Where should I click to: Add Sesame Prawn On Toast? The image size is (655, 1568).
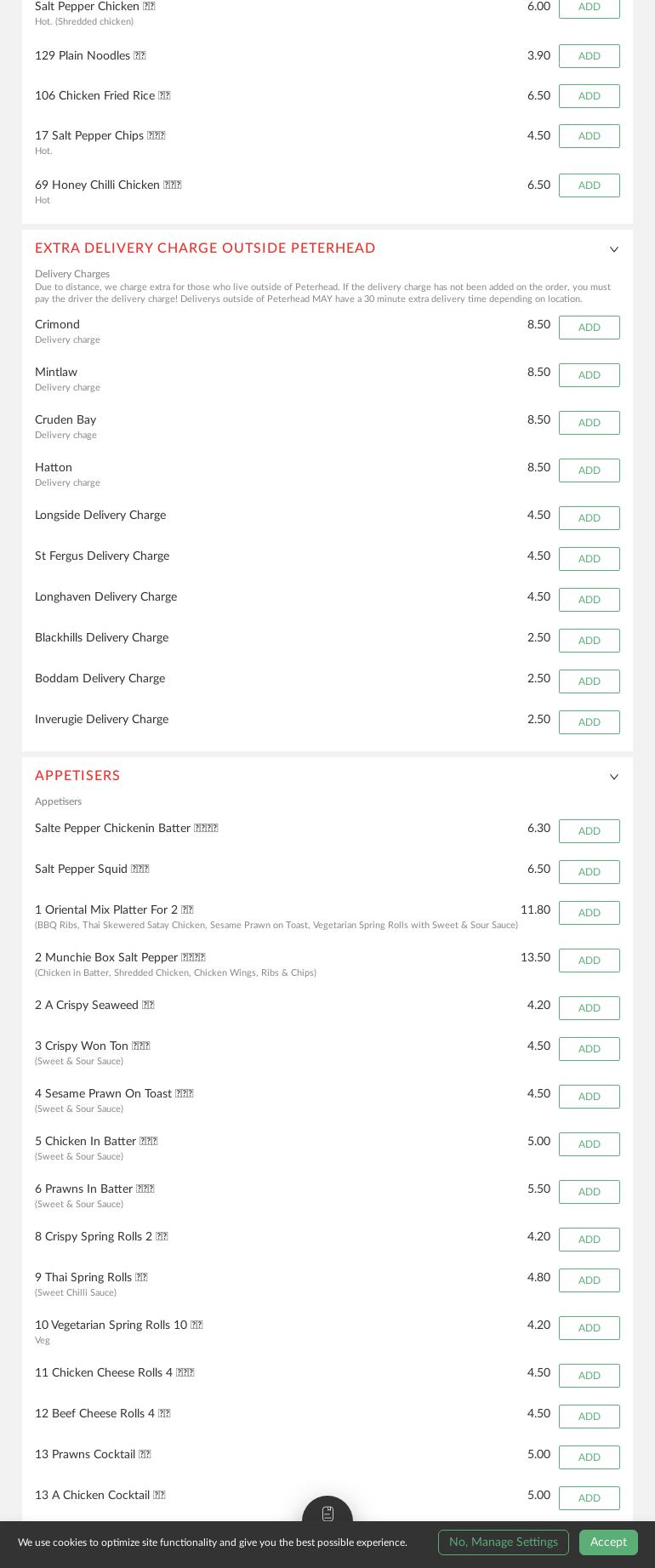(589, 1097)
